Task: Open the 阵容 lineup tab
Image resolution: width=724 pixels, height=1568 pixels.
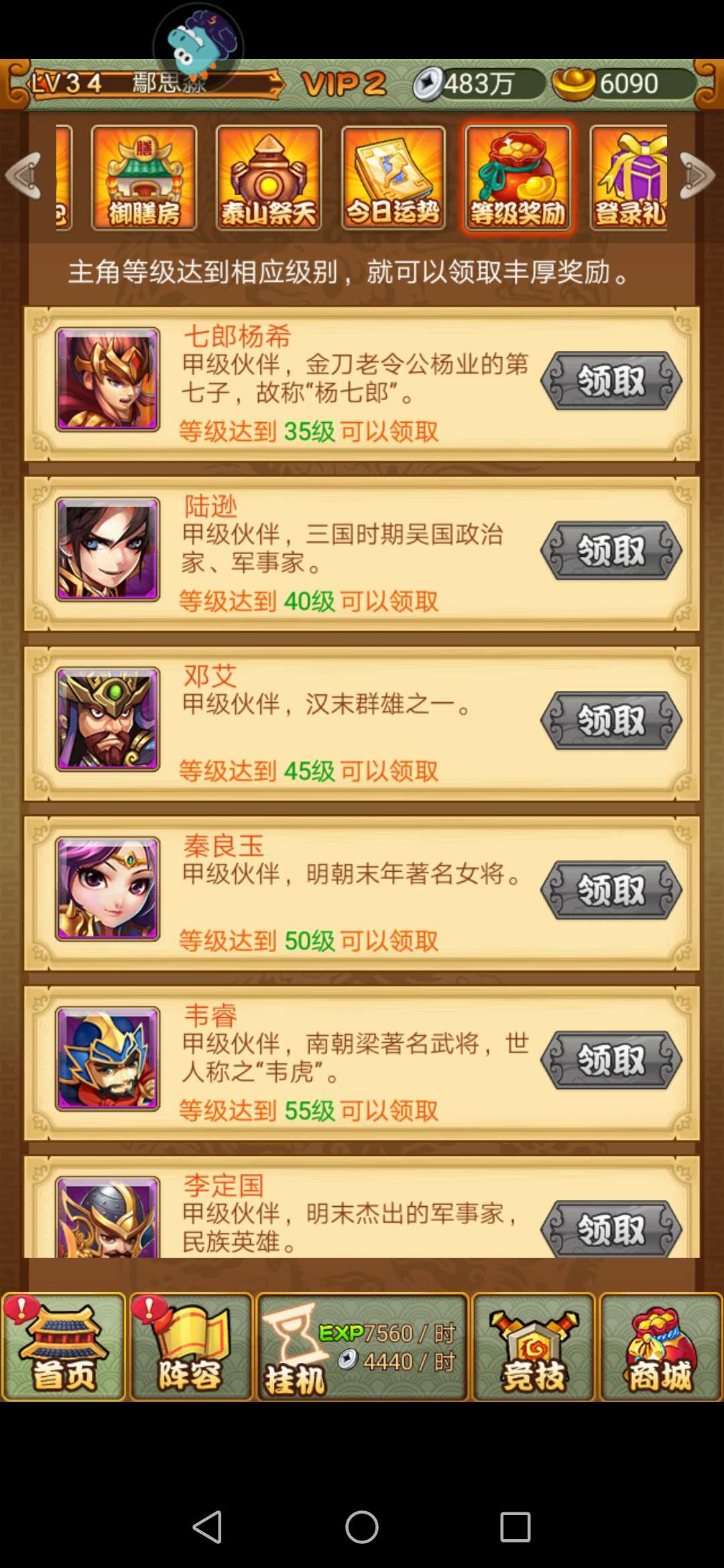Action: (191, 1347)
